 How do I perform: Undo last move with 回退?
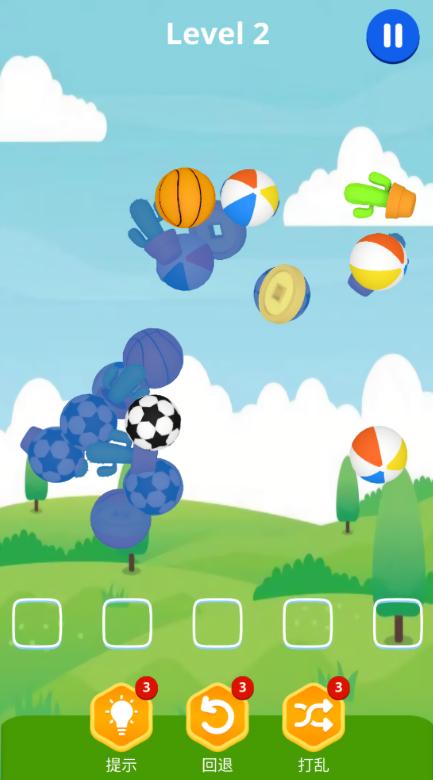pyautogui.click(x=217, y=717)
